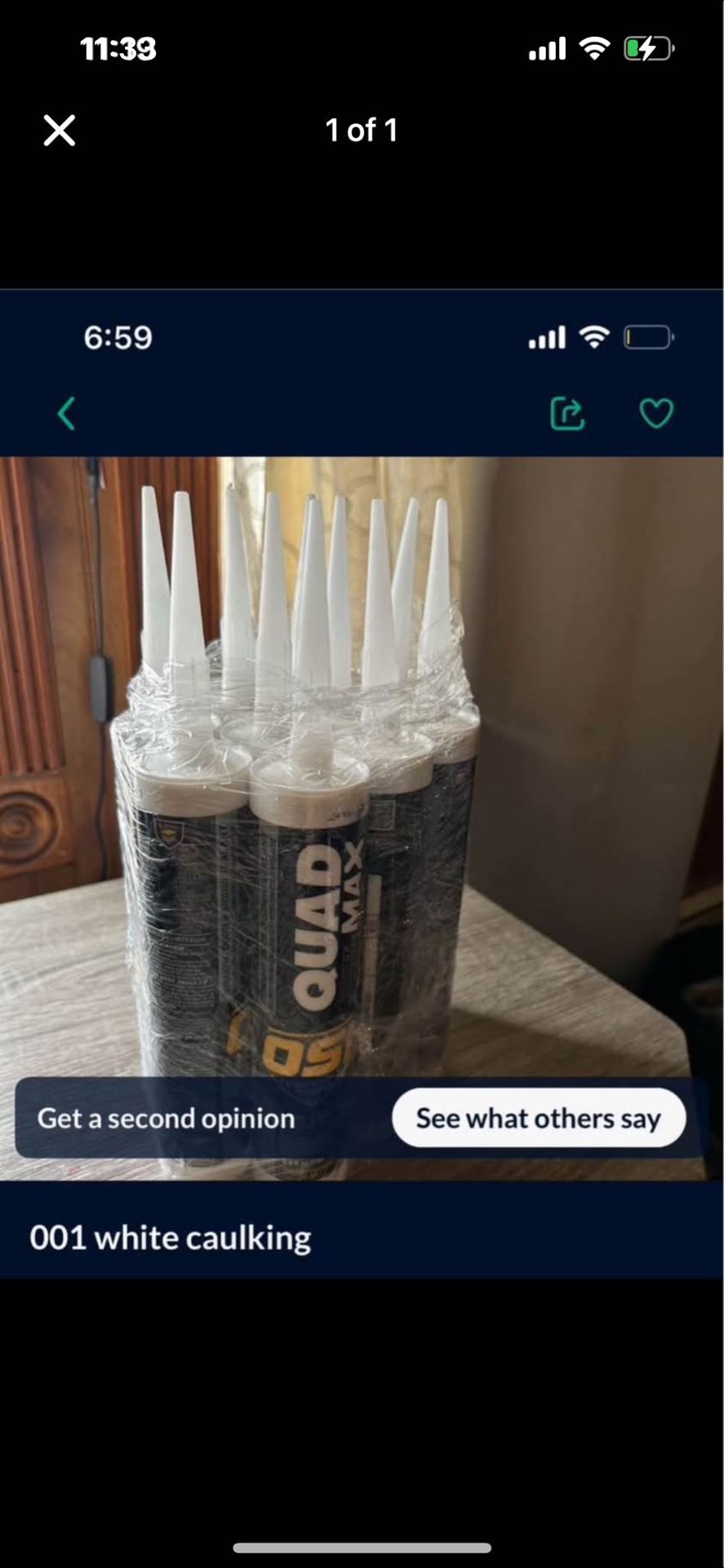724x1568 pixels.
Task: Tap the 001 white caulking listing title
Action: pos(171,1236)
